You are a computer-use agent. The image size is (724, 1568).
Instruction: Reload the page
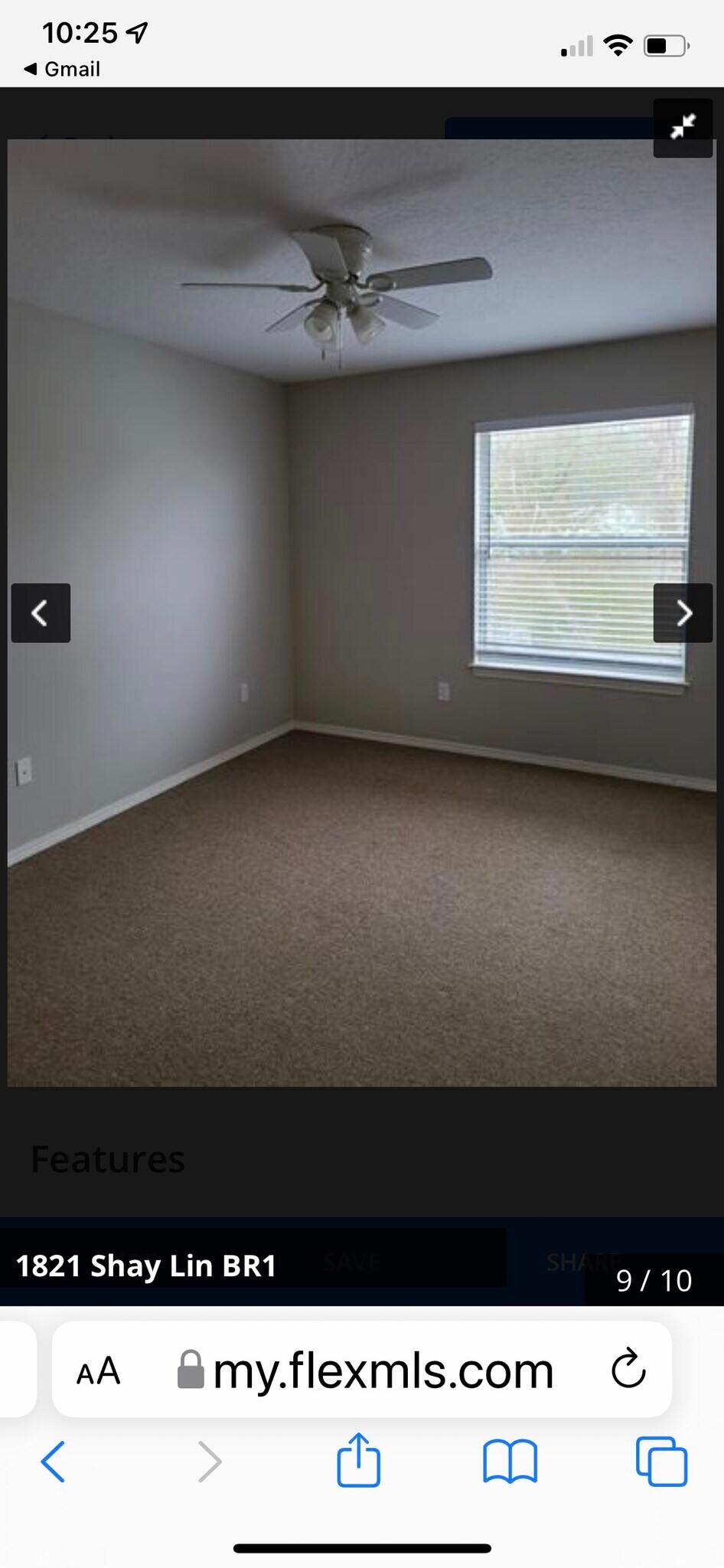(x=628, y=1369)
